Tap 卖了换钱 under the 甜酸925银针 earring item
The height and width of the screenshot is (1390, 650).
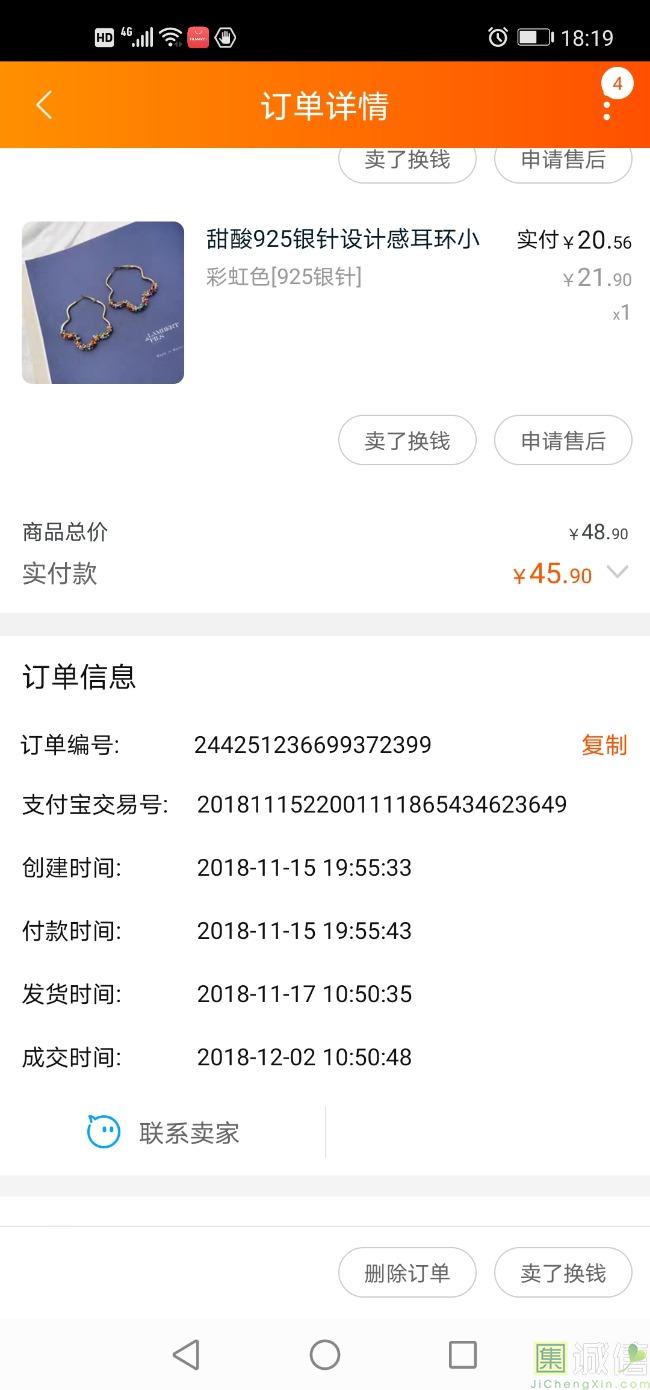tap(407, 441)
